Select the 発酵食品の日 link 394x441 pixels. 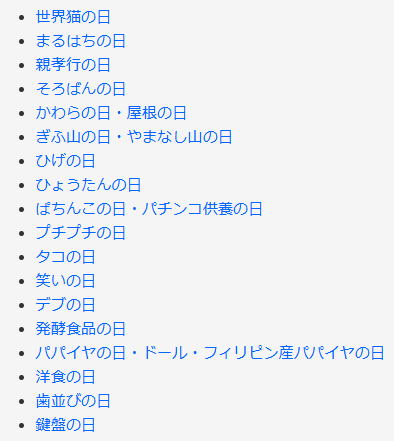pyautogui.click(x=80, y=329)
